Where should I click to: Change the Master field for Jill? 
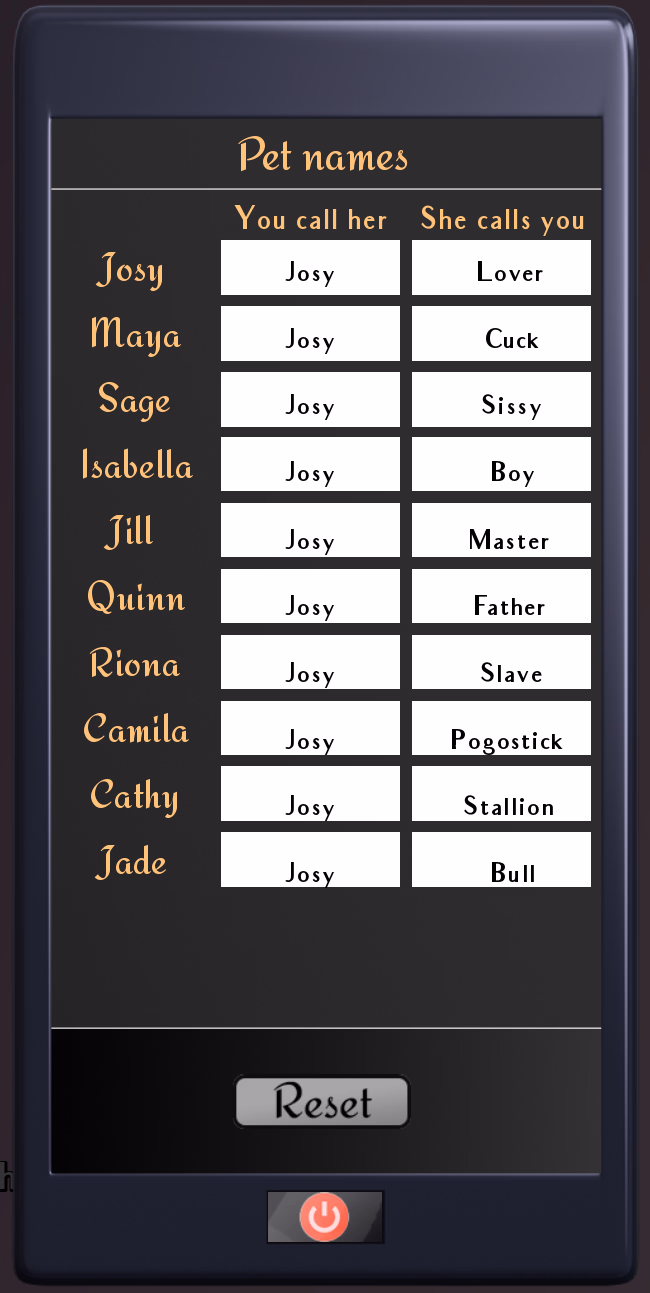point(501,531)
